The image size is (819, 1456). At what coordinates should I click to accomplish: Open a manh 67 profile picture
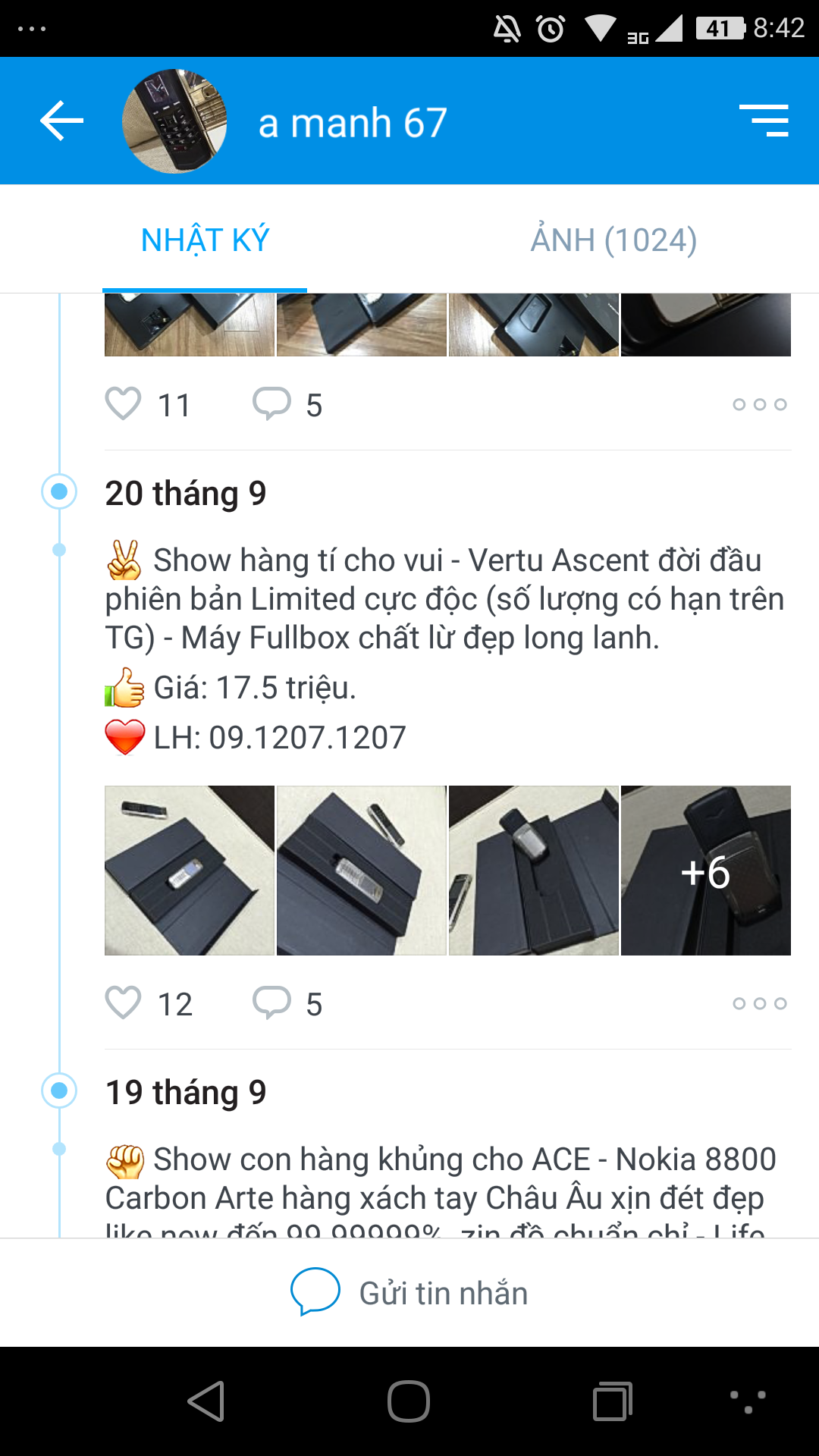pyautogui.click(x=174, y=121)
